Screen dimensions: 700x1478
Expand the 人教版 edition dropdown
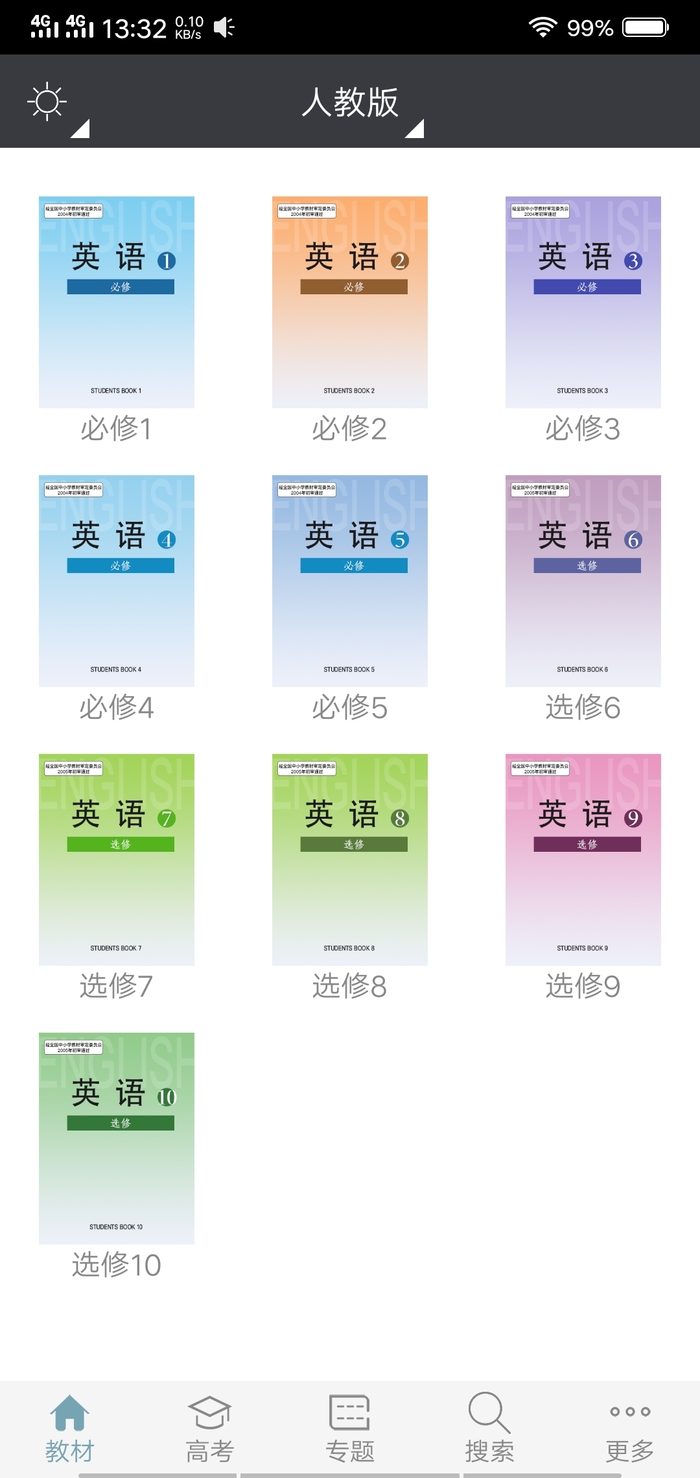(351, 103)
